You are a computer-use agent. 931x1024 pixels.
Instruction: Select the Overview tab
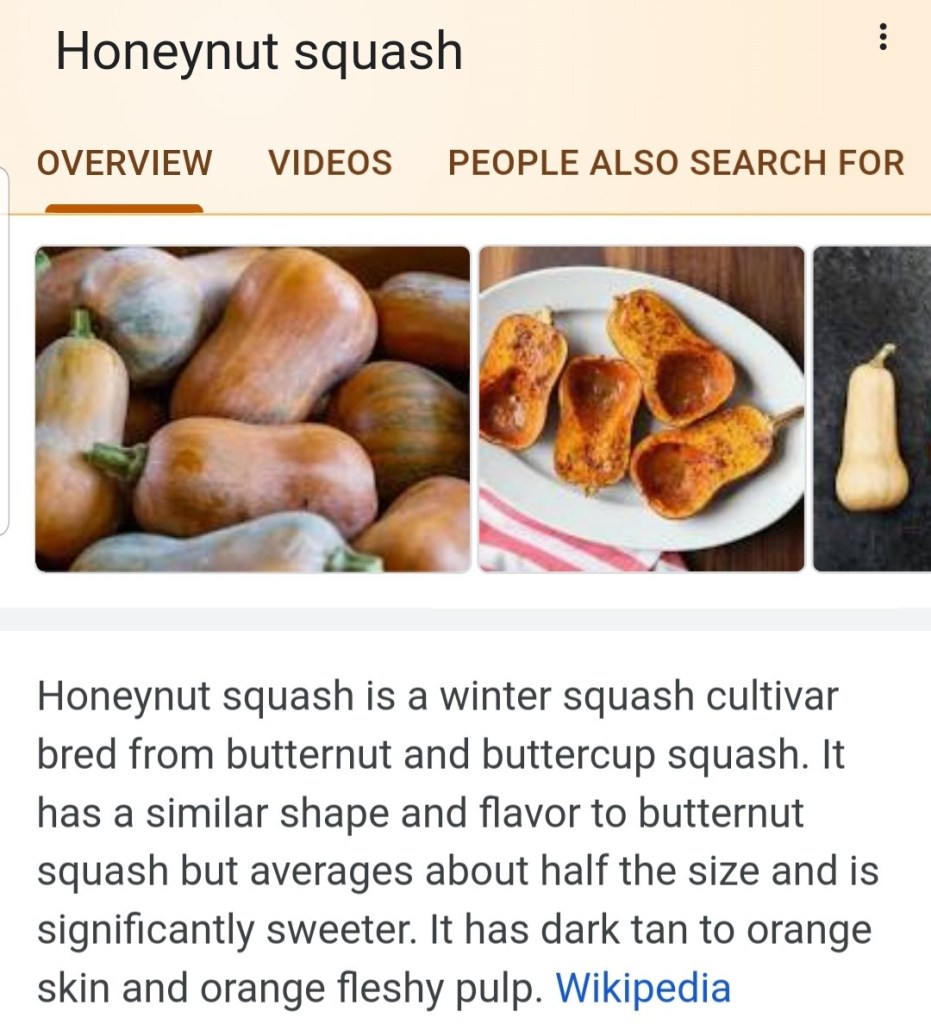tap(124, 163)
